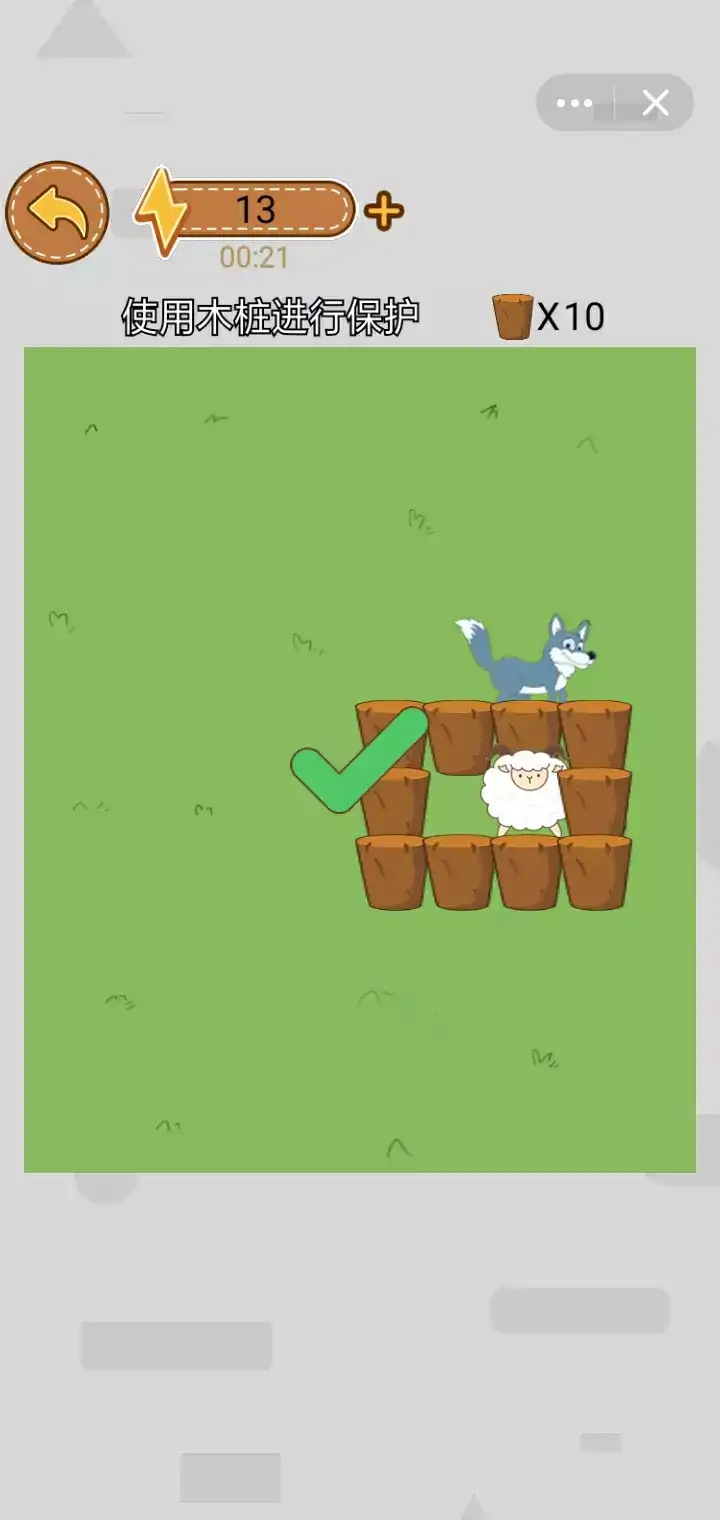Screen dimensions: 720x1520
Task: Tap the orange back arrow button
Action: coord(57,212)
